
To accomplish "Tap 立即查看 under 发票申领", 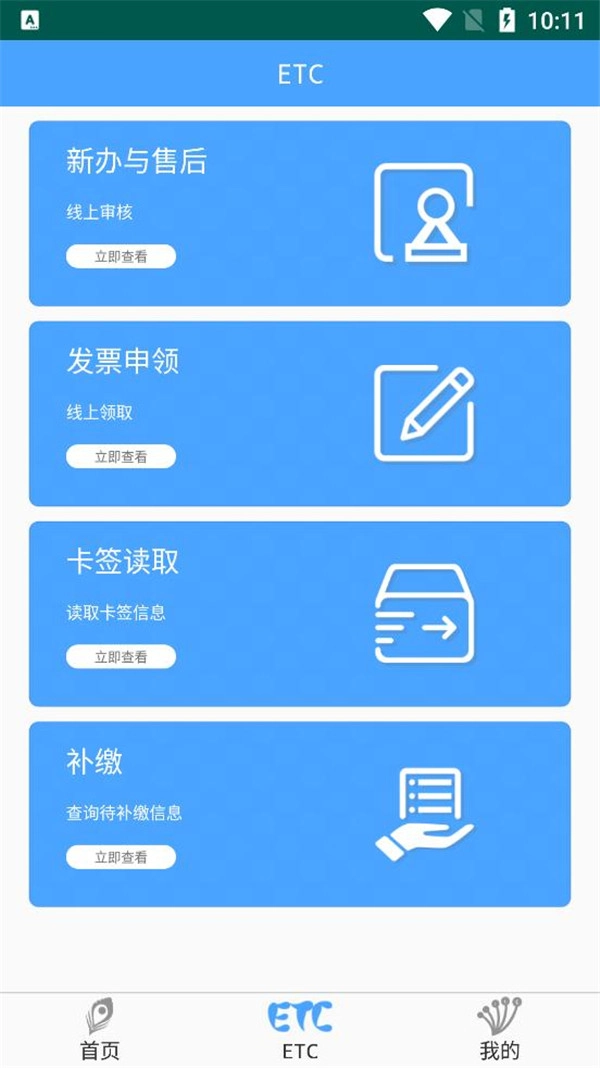I will pos(121,456).
